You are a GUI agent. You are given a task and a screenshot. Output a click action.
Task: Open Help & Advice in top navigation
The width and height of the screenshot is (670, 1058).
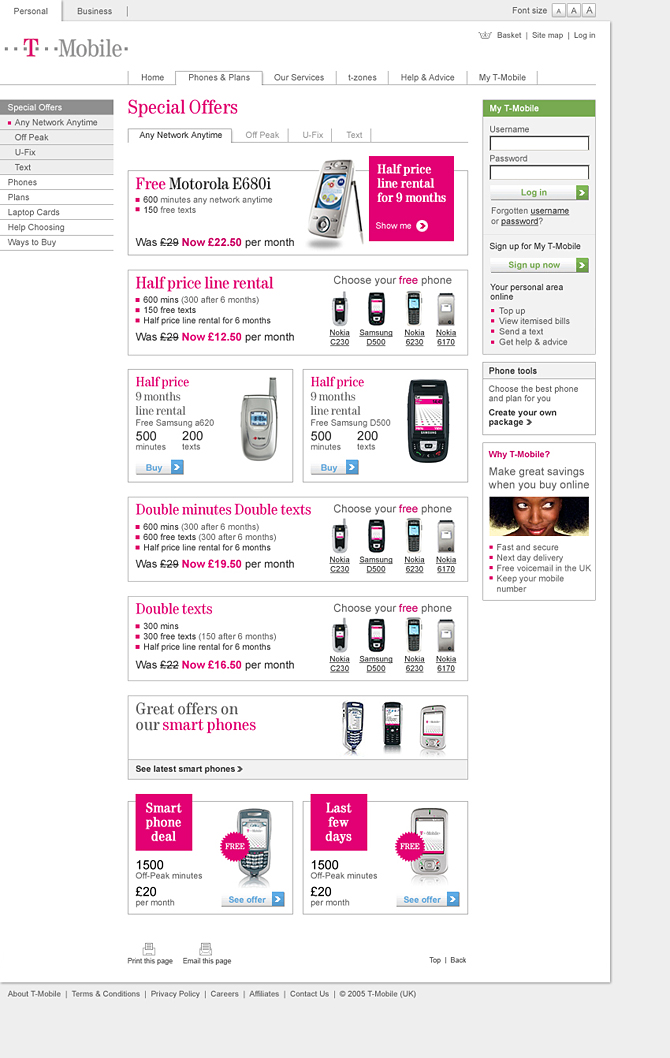pyautogui.click(x=427, y=77)
